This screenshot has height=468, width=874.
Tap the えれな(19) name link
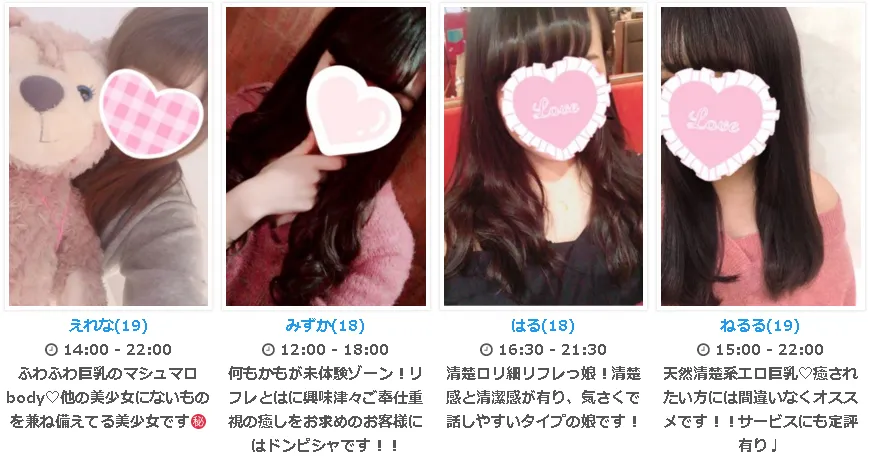(x=108, y=326)
